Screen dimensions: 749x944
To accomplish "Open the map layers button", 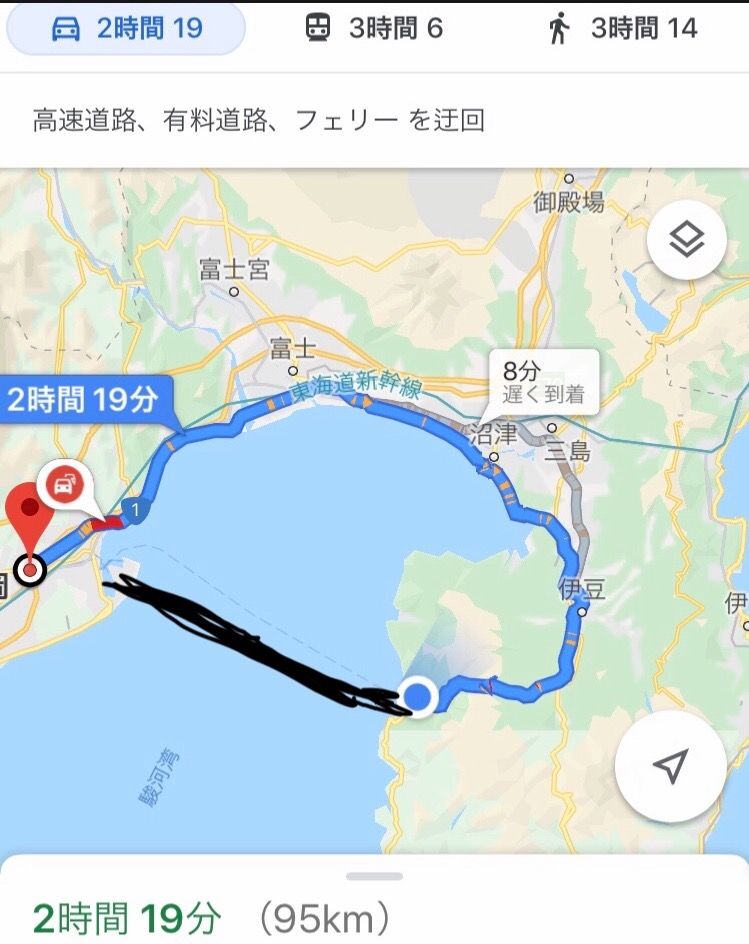I will tap(686, 240).
